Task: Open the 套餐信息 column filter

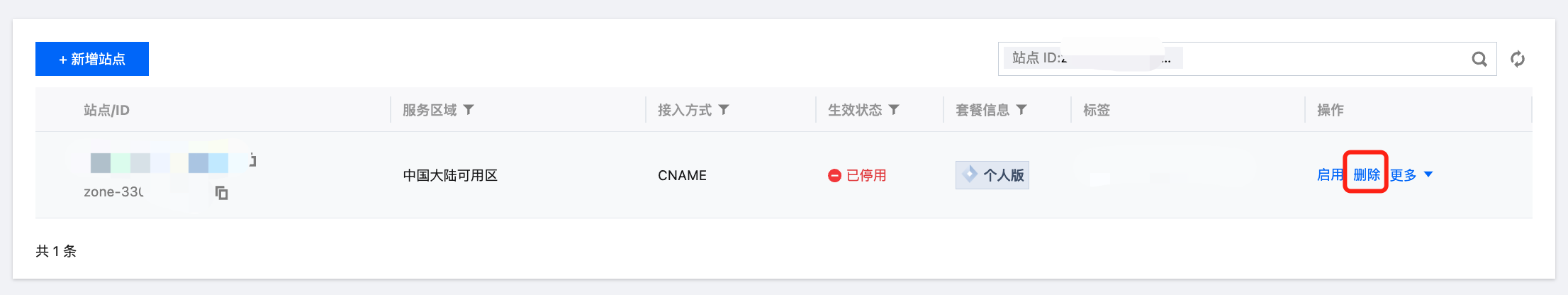Action: point(1021,110)
